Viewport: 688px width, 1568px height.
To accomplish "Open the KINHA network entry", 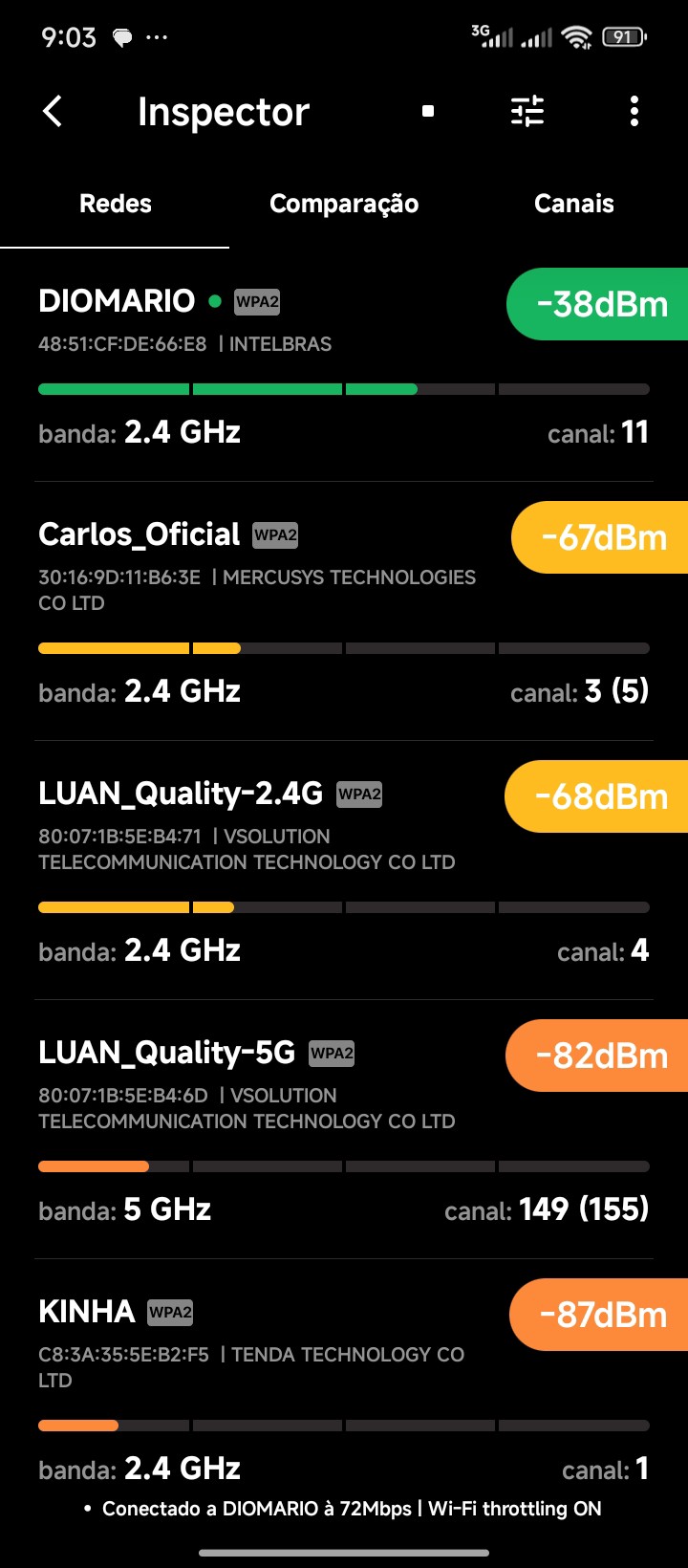I will 287,1386.
